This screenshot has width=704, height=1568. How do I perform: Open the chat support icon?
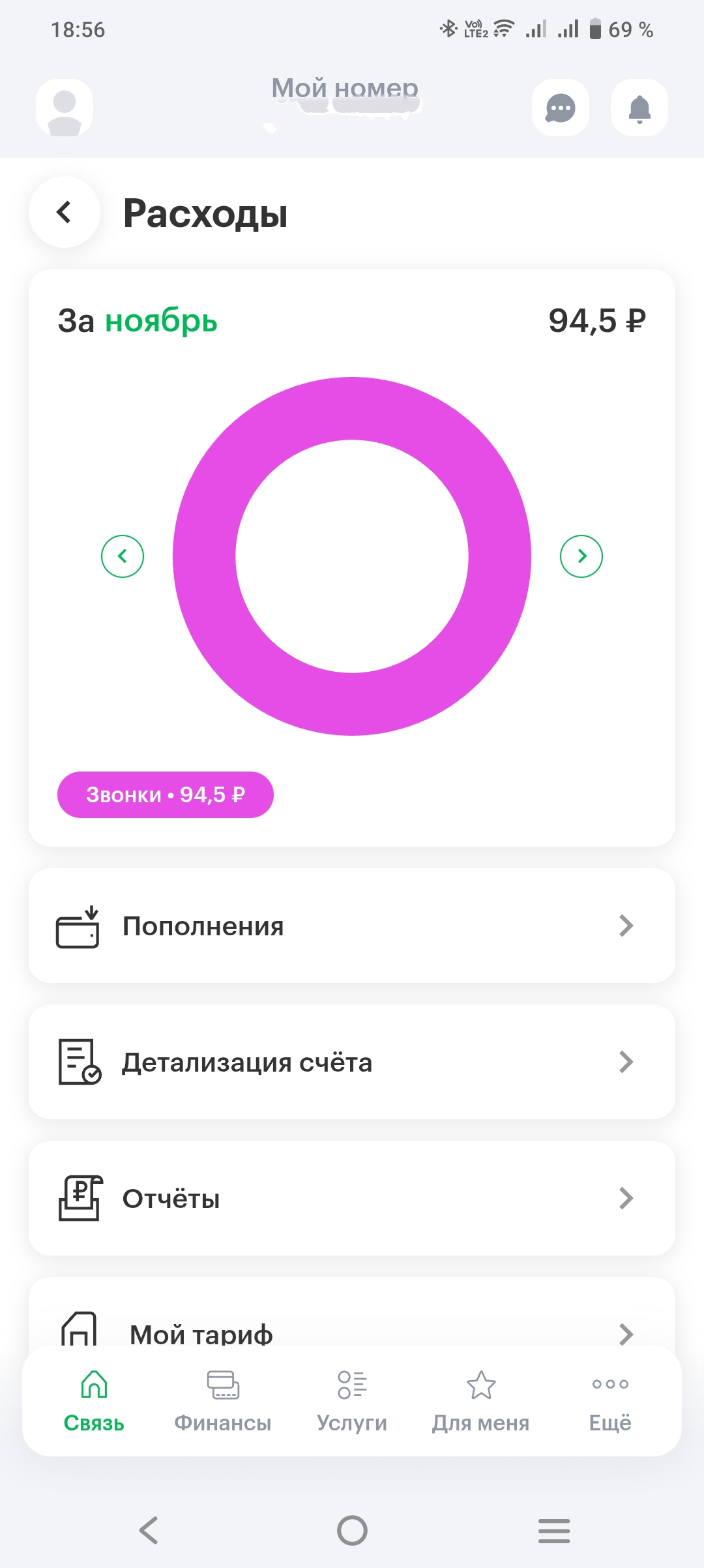click(x=560, y=108)
